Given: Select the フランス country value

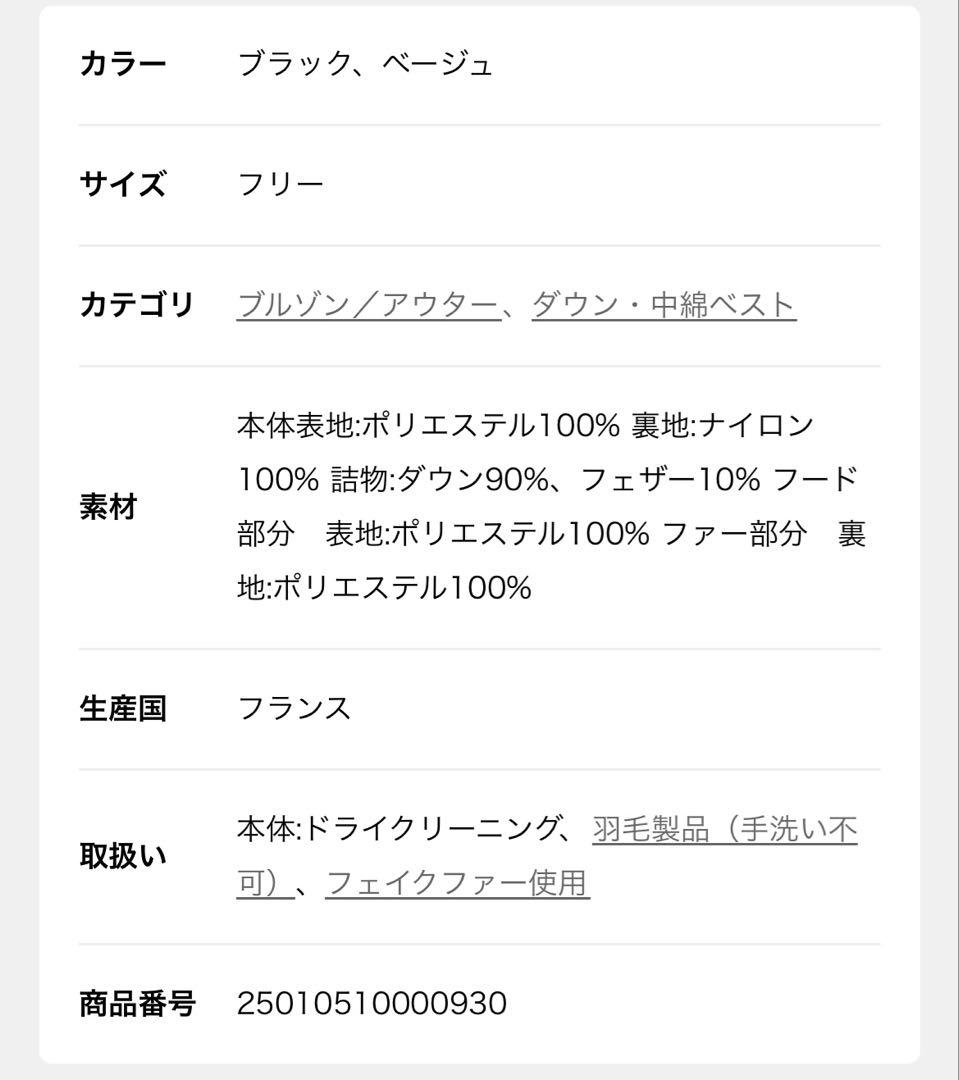Looking at the screenshot, I should pos(291,708).
